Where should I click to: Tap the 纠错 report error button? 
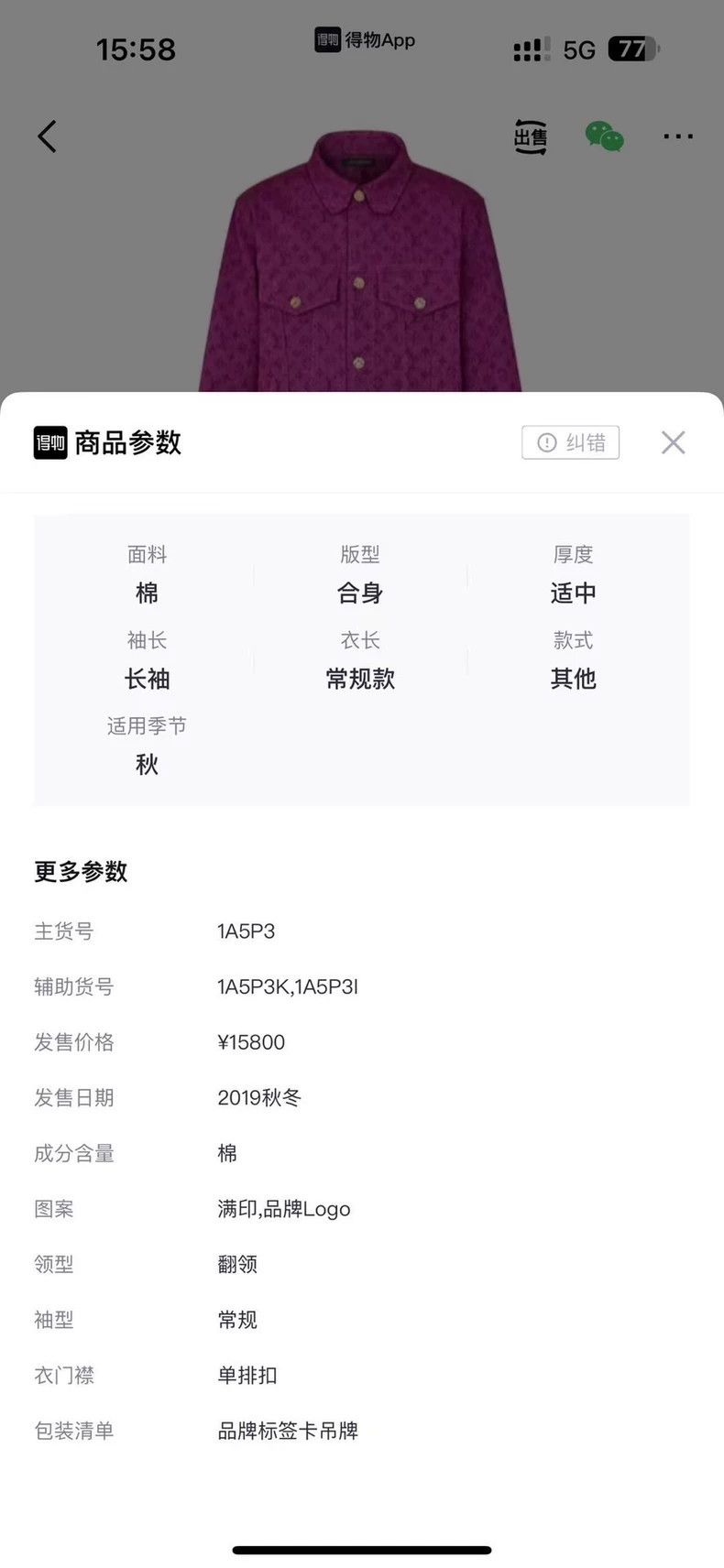(570, 442)
